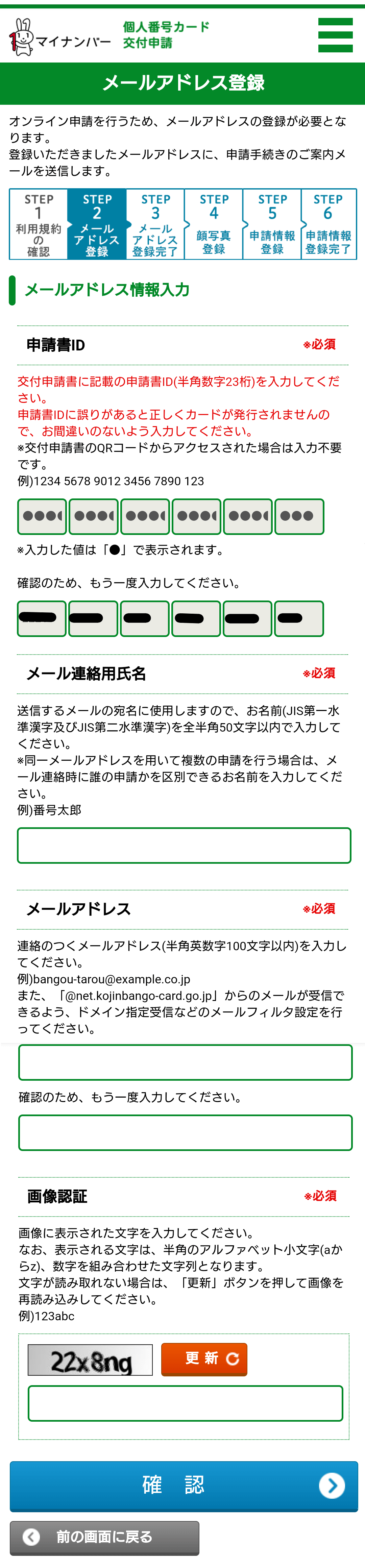
Task: Focus the メール連絡用氏名 name field
Action: [x=184, y=845]
